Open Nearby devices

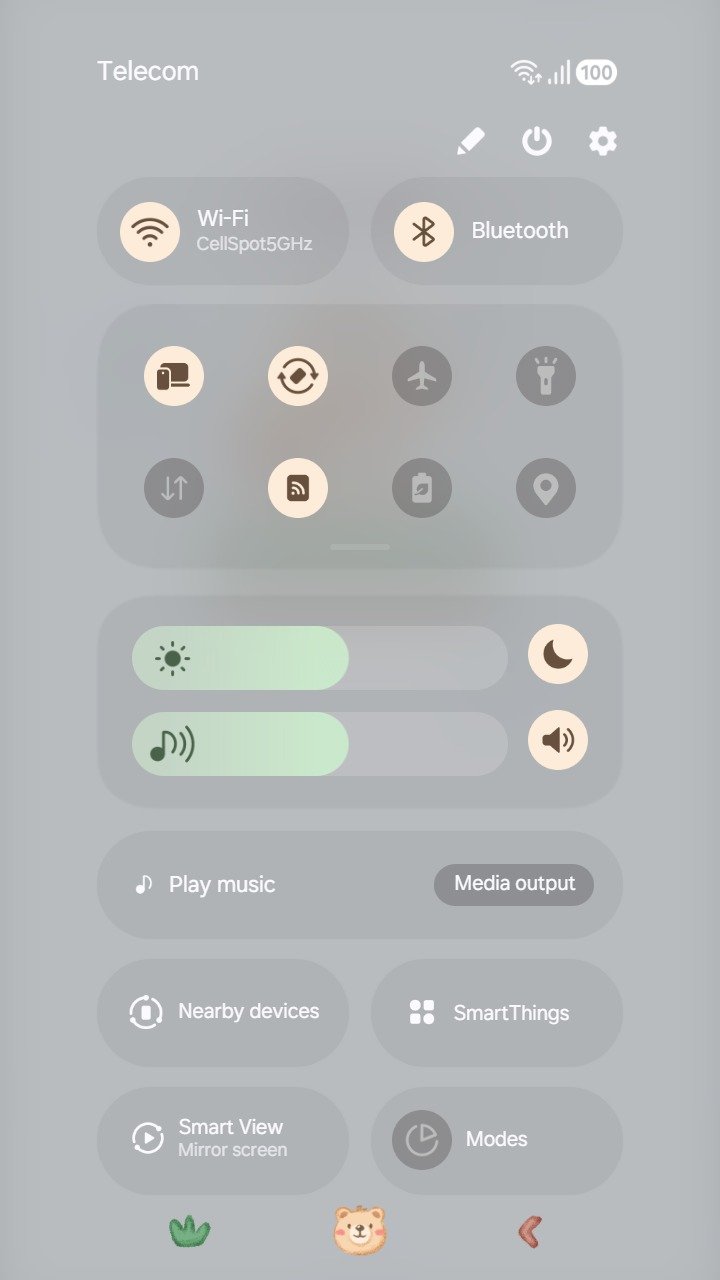pyautogui.click(x=223, y=1012)
